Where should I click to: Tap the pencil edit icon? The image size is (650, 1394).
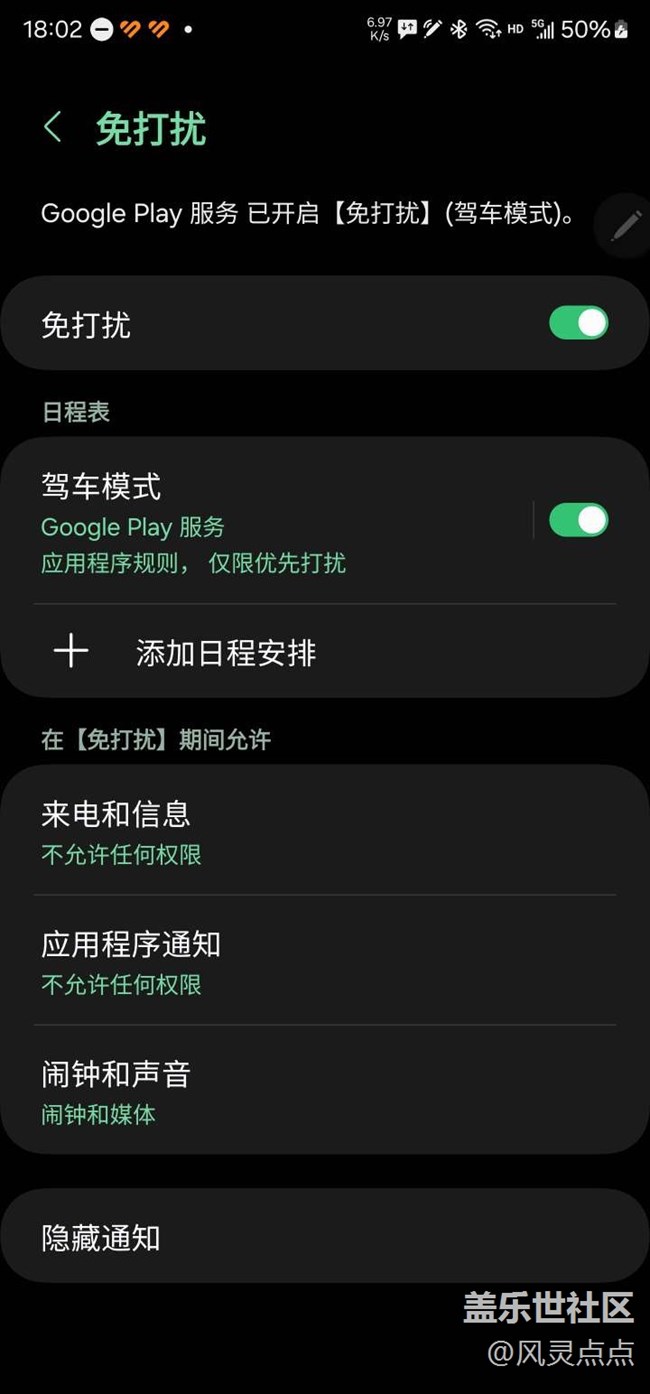pyautogui.click(x=625, y=226)
